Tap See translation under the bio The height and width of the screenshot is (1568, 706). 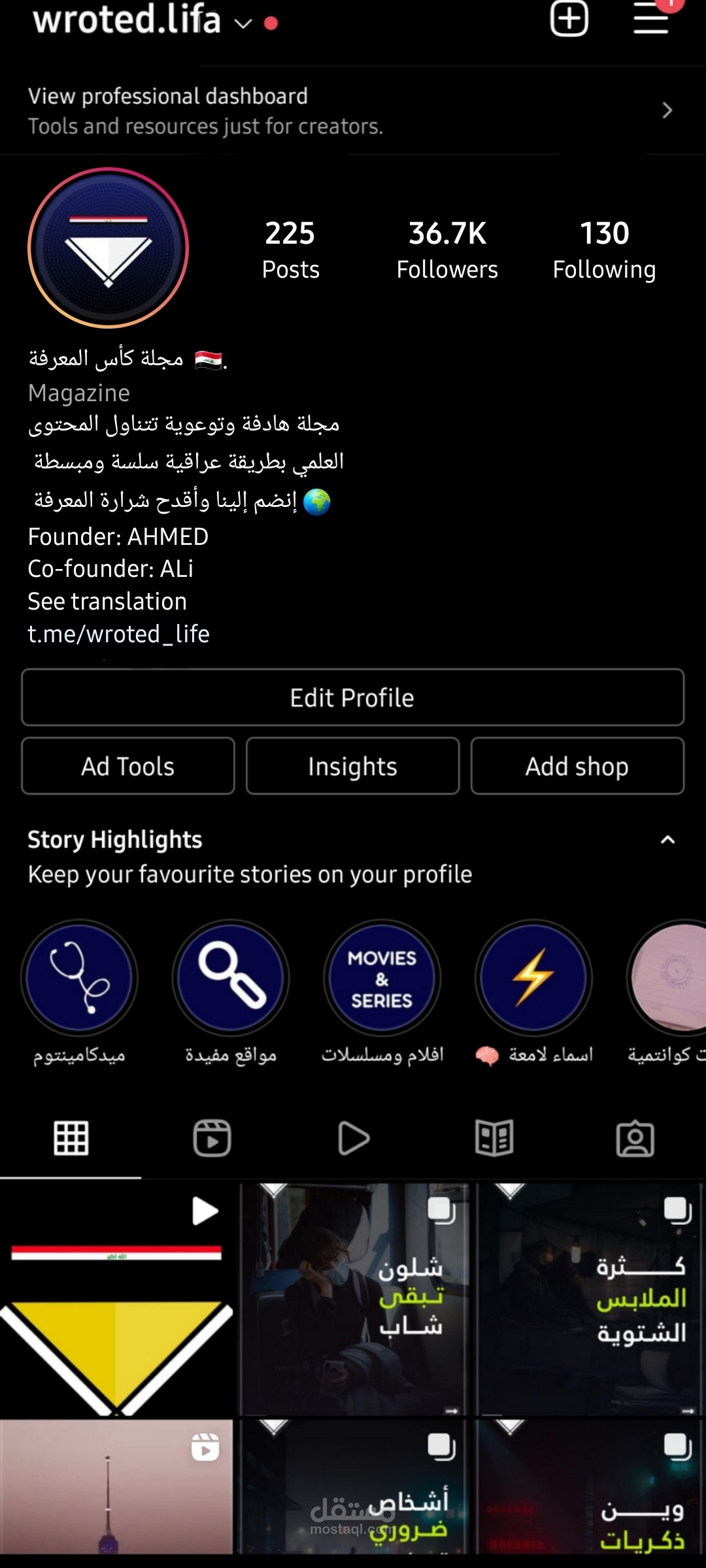pos(107,602)
